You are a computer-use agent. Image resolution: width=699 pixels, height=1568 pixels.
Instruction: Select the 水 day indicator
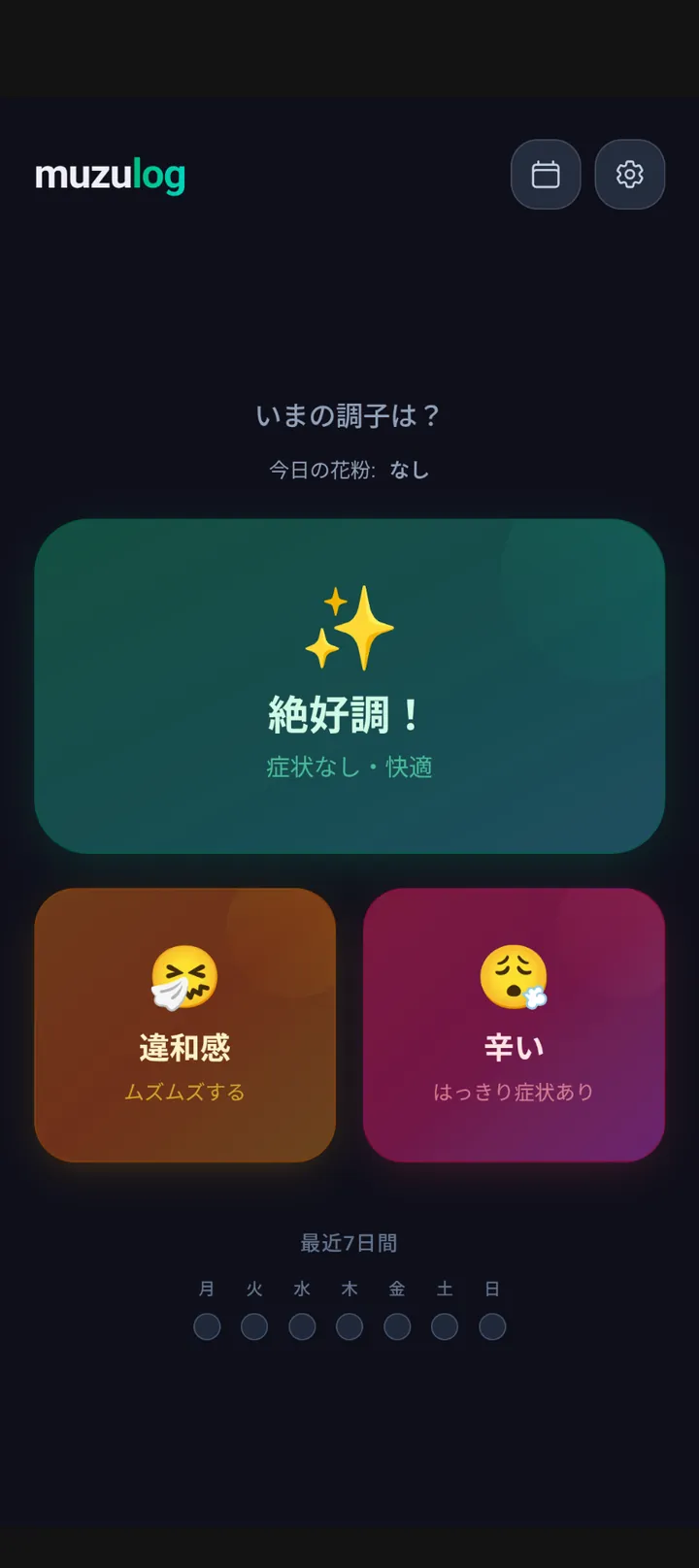coord(302,1325)
